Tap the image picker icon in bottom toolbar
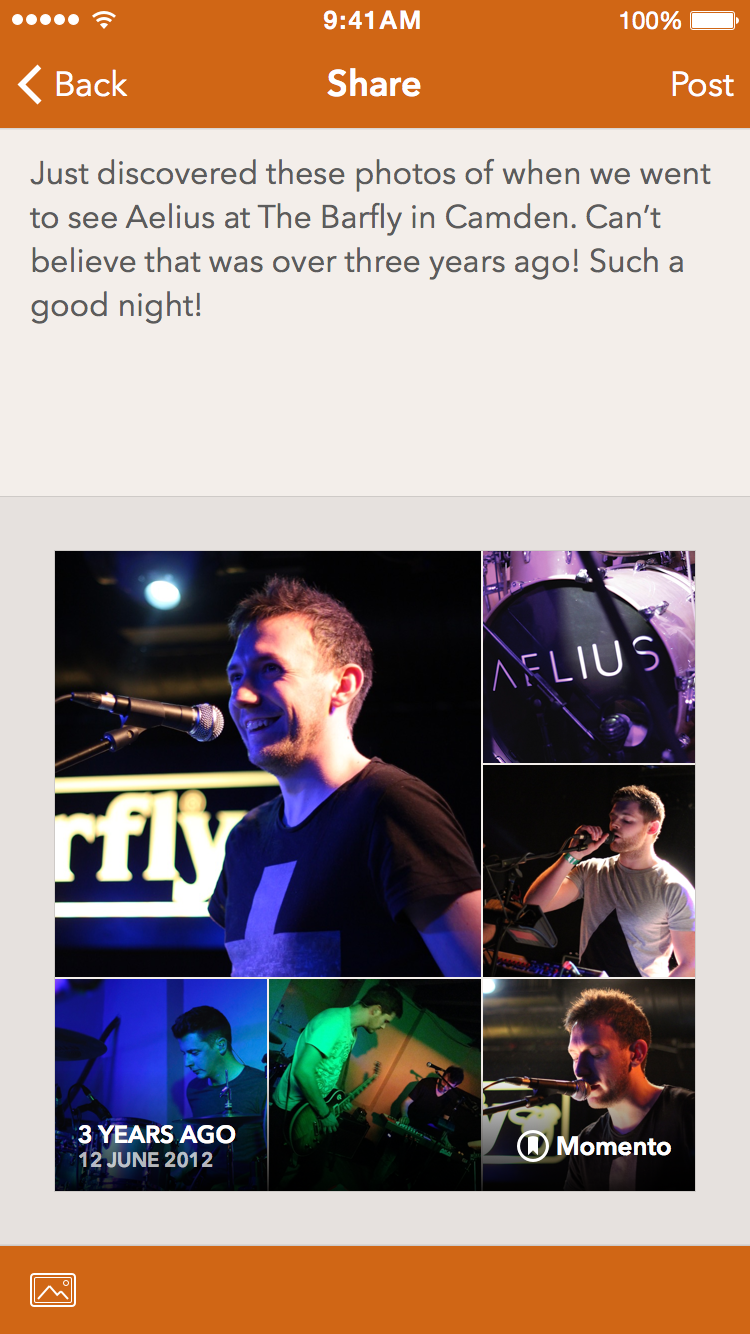This screenshot has height=1334, width=750. tap(52, 1289)
